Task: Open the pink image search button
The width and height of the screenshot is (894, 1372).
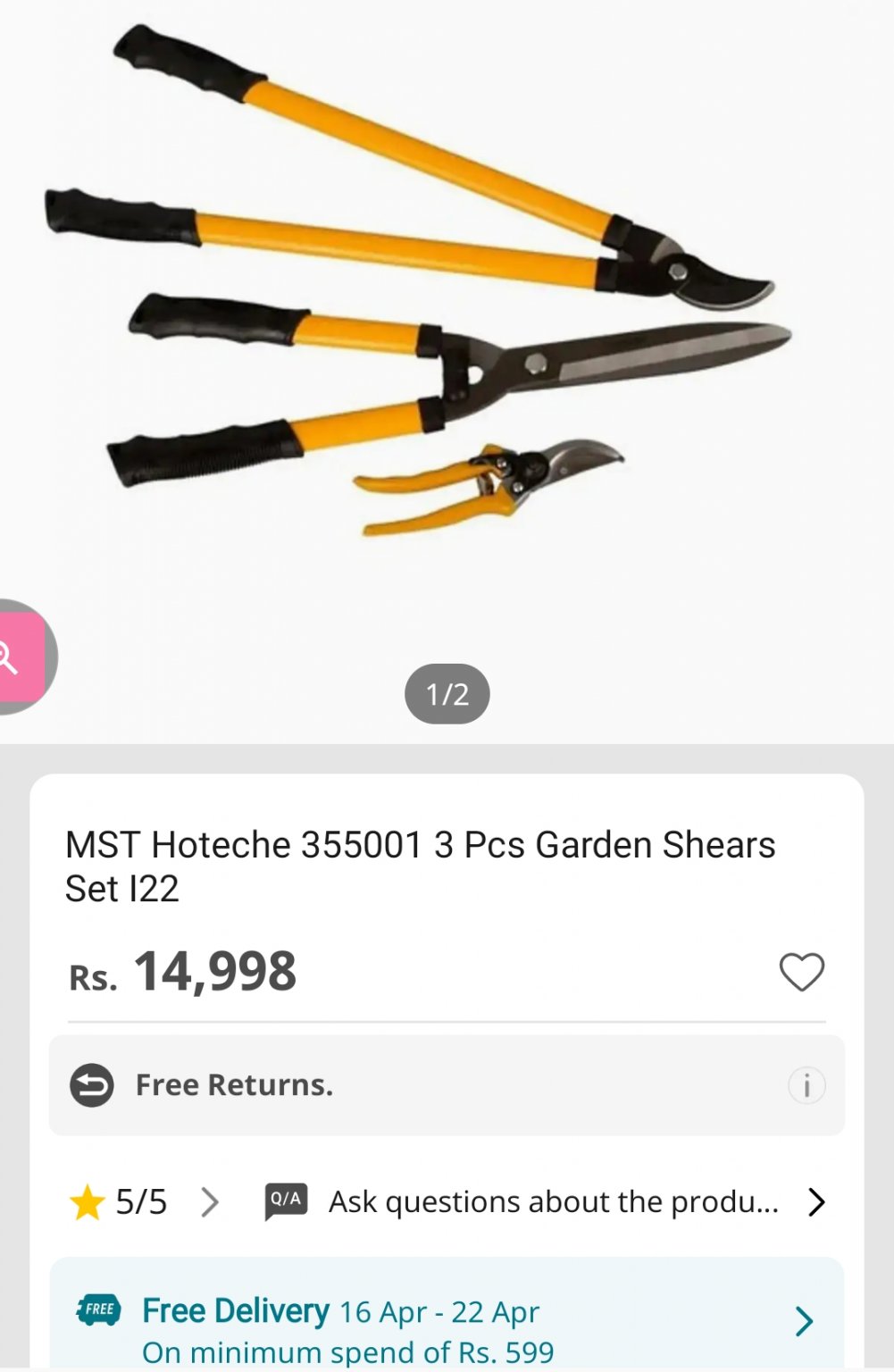Action: tap(18, 657)
